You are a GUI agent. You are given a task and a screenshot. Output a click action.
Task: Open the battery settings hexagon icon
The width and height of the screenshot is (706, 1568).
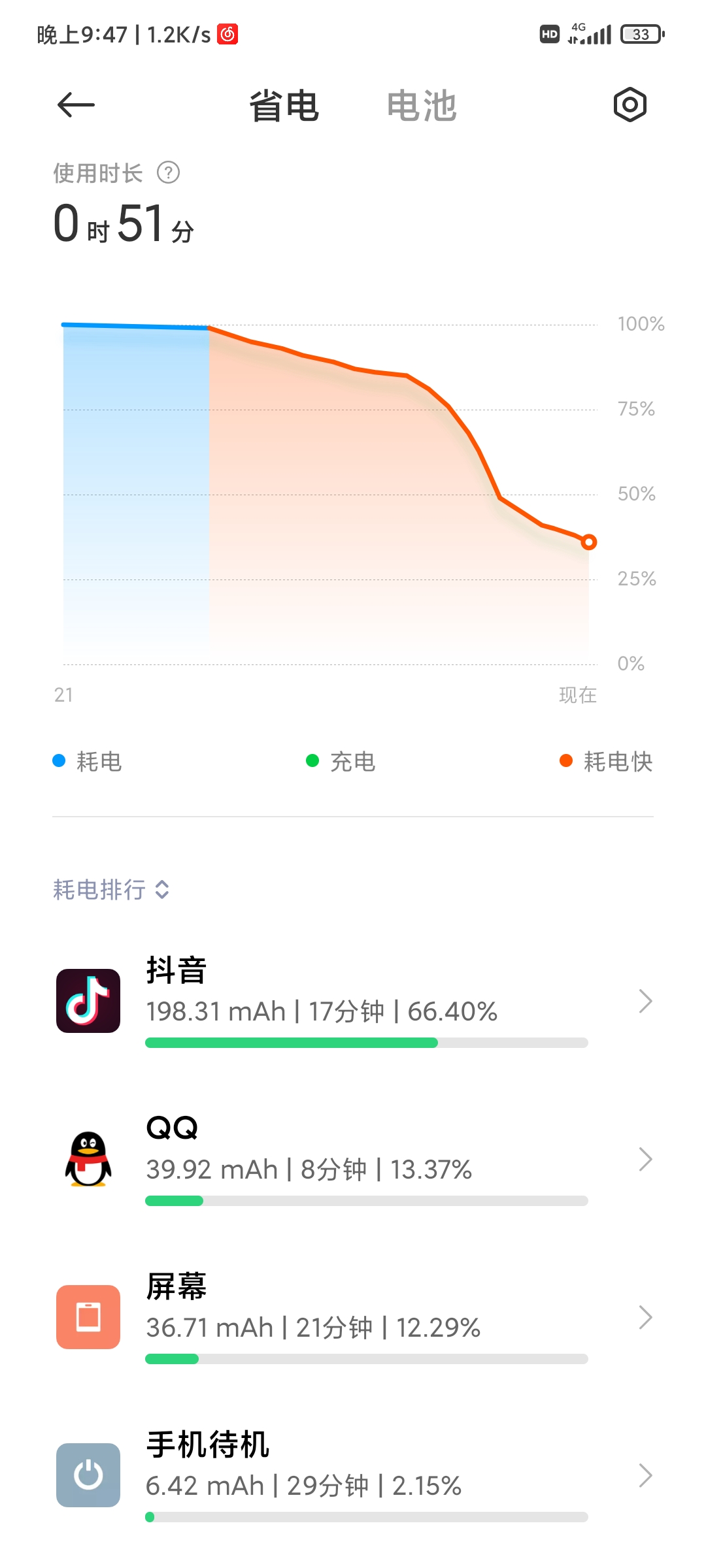click(x=630, y=105)
